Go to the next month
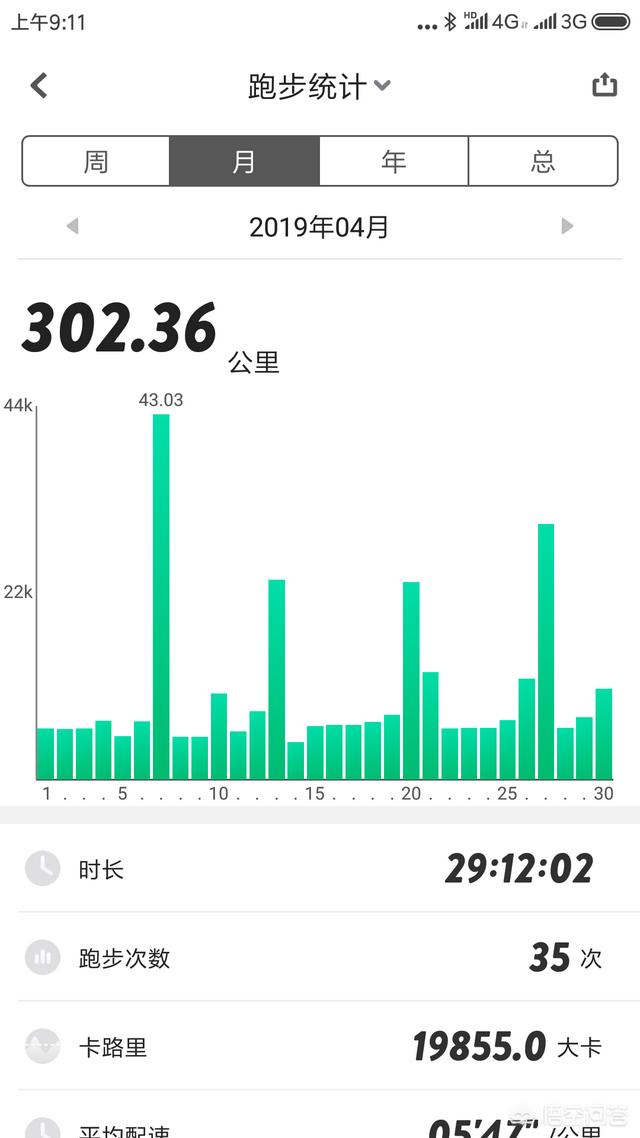 tap(567, 227)
